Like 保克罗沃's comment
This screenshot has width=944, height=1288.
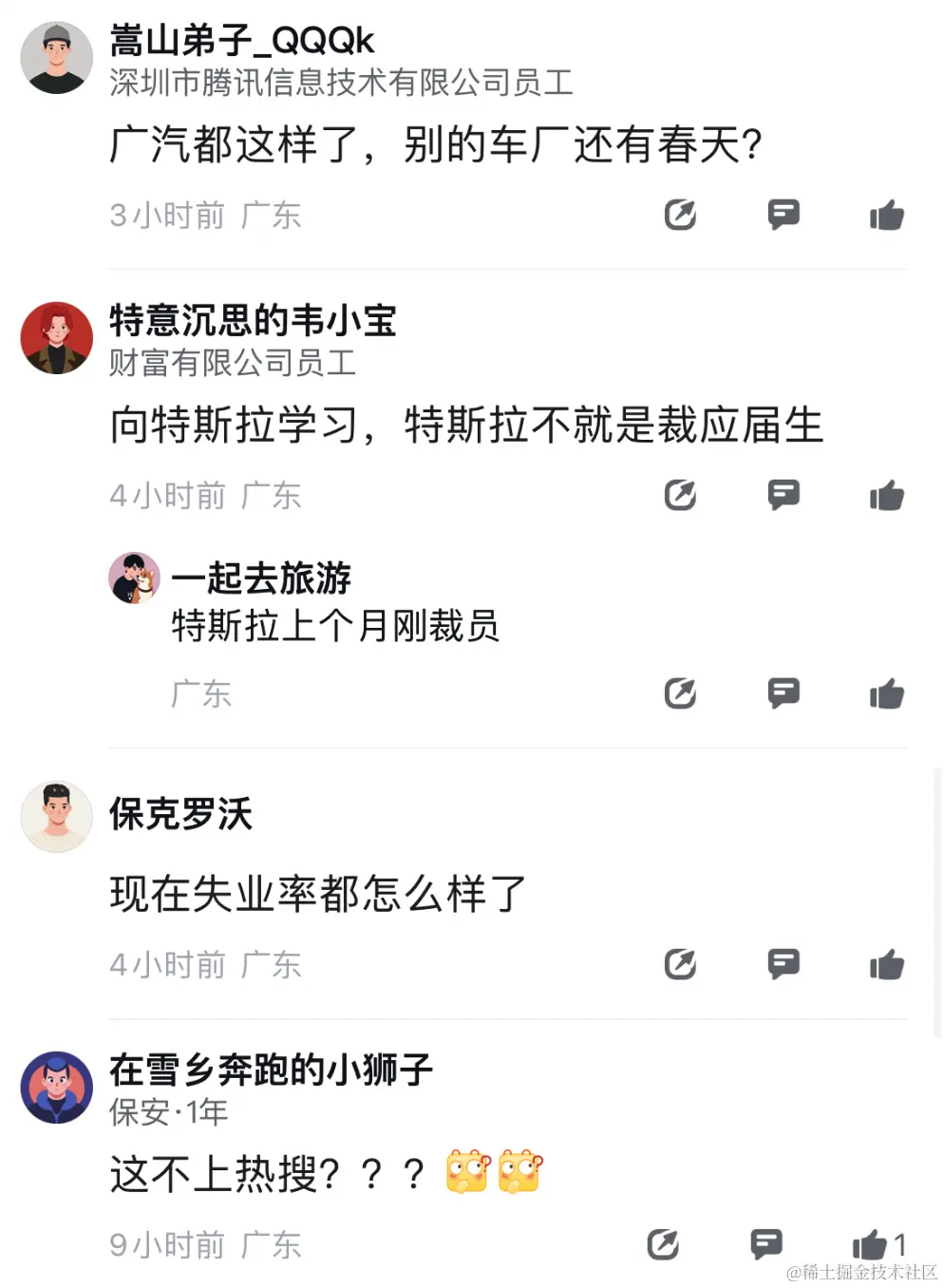[886, 965]
